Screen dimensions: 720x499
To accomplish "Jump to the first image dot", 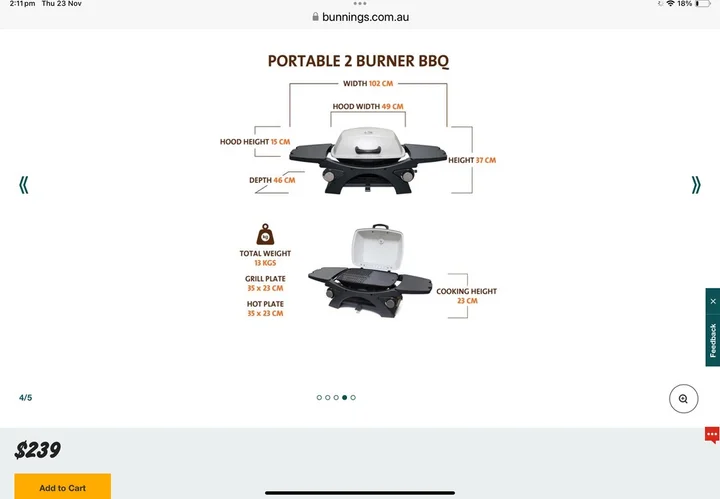I will tap(319, 398).
